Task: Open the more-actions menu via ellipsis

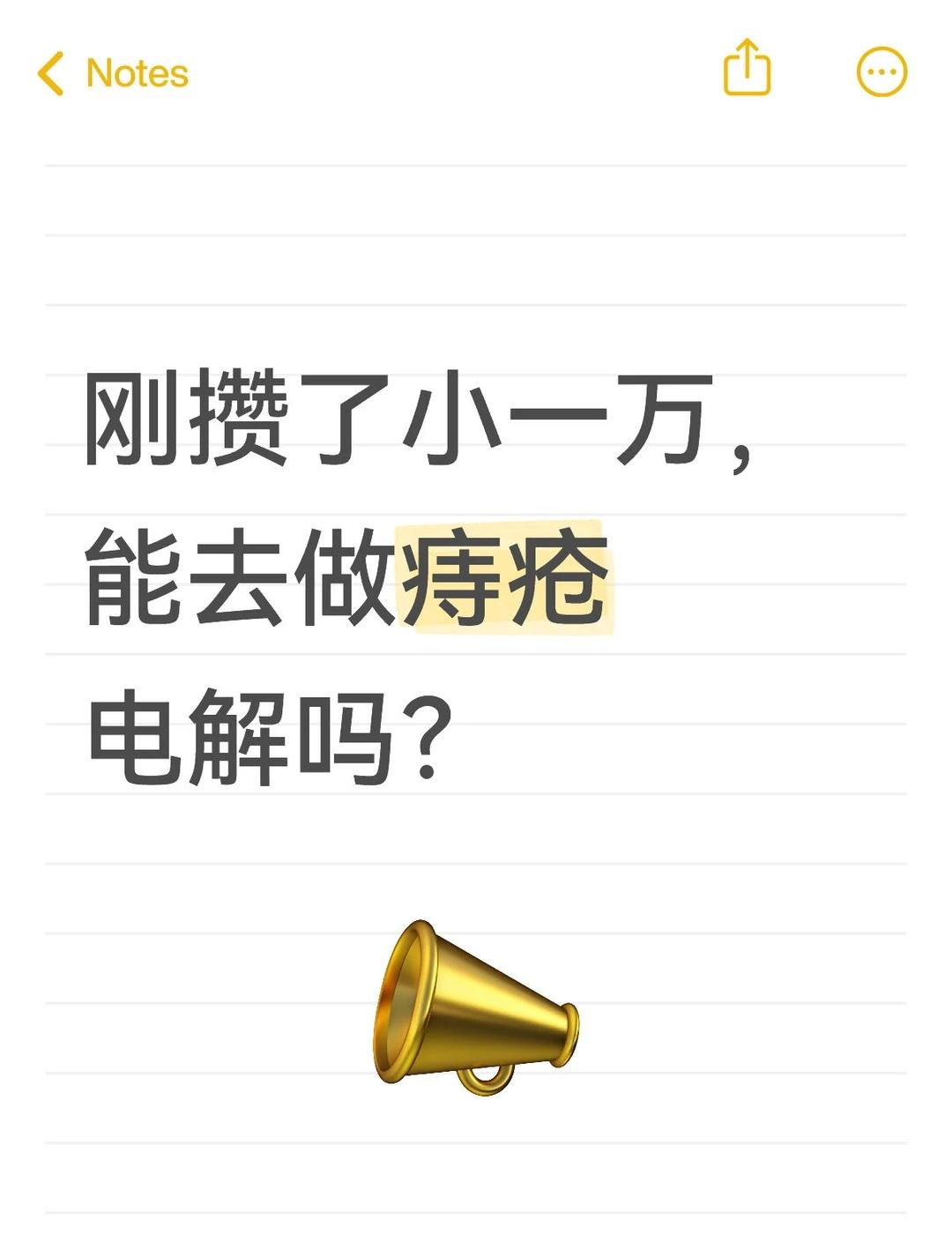Action: point(881,72)
